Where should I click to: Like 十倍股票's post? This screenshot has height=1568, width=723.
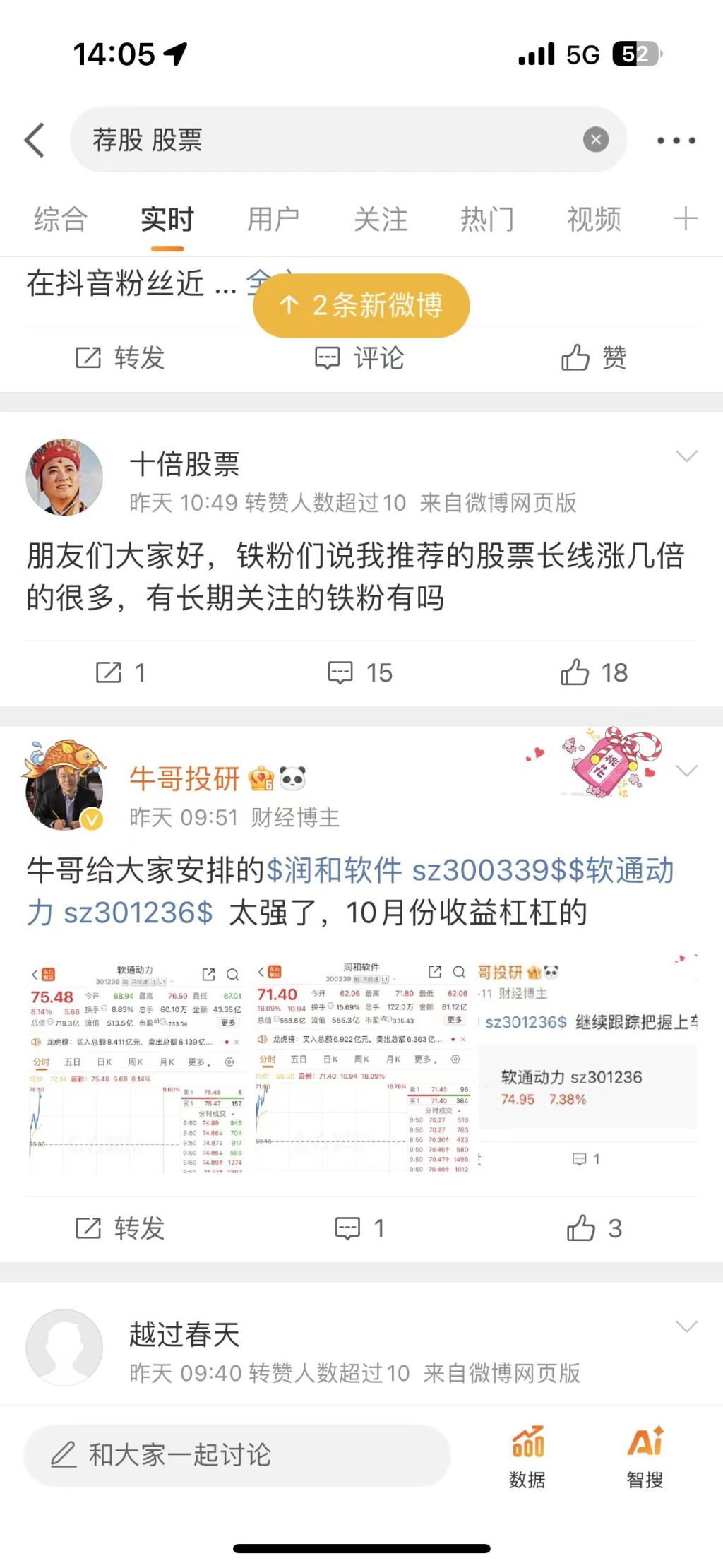tap(593, 672)
